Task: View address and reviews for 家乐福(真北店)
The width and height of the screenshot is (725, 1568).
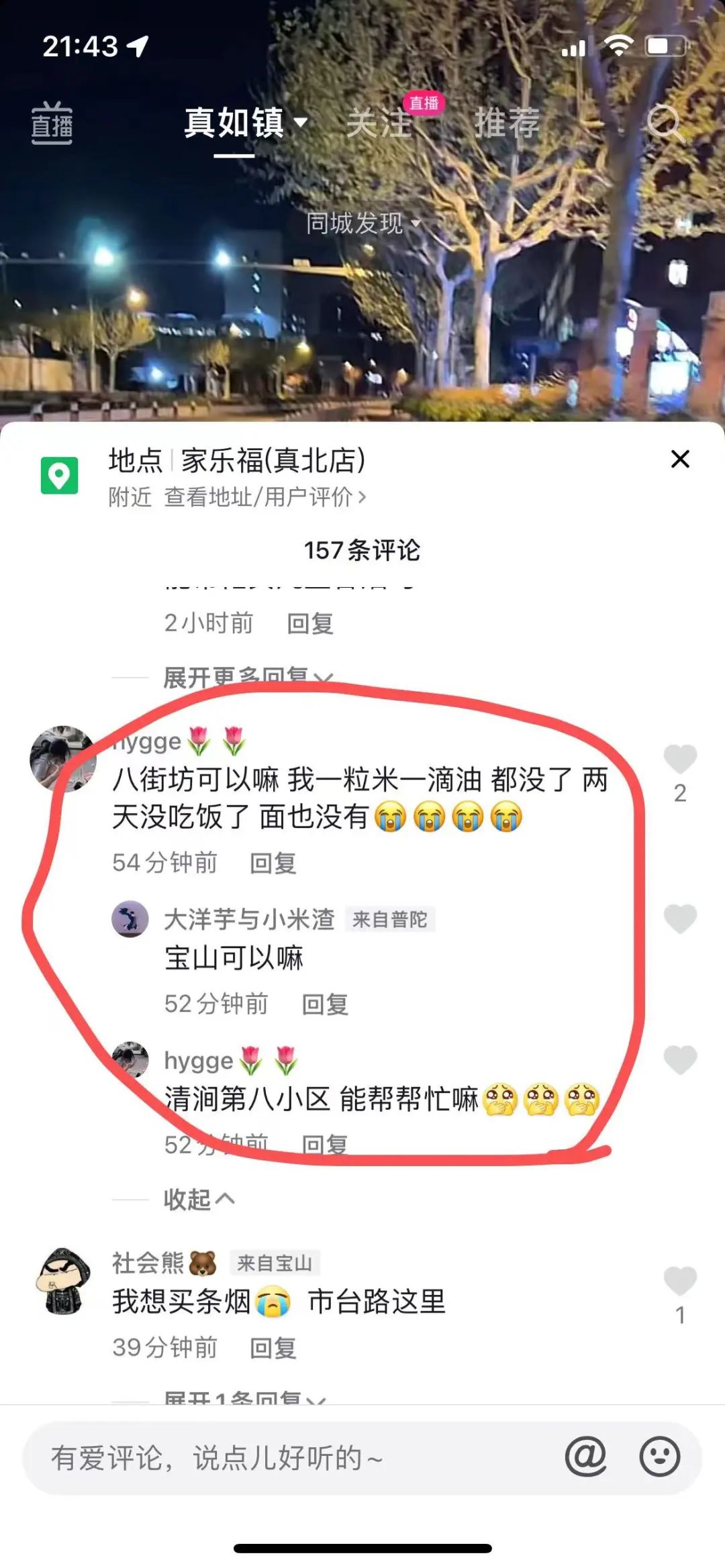Action: 265,497
